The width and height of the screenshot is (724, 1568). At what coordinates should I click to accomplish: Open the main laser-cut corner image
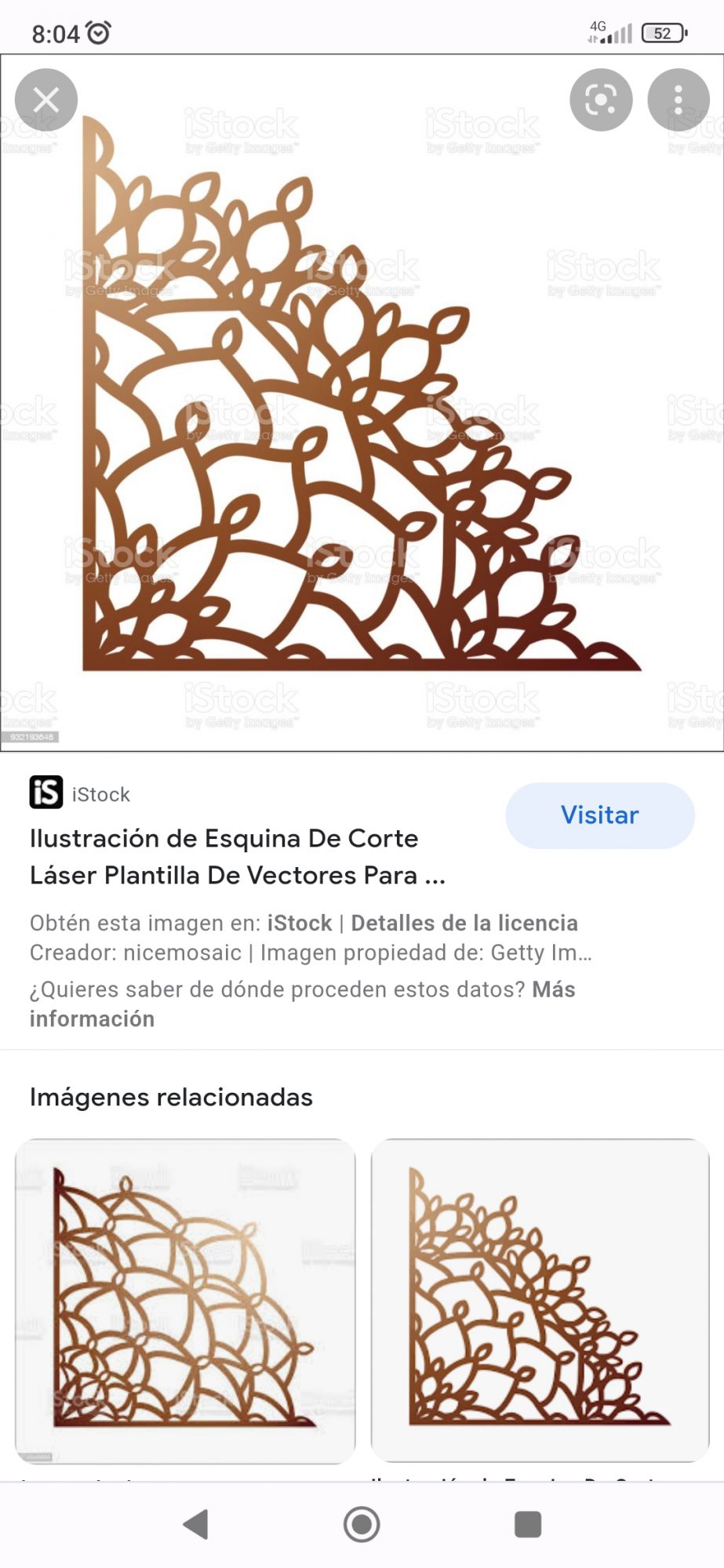coord(361,400)
